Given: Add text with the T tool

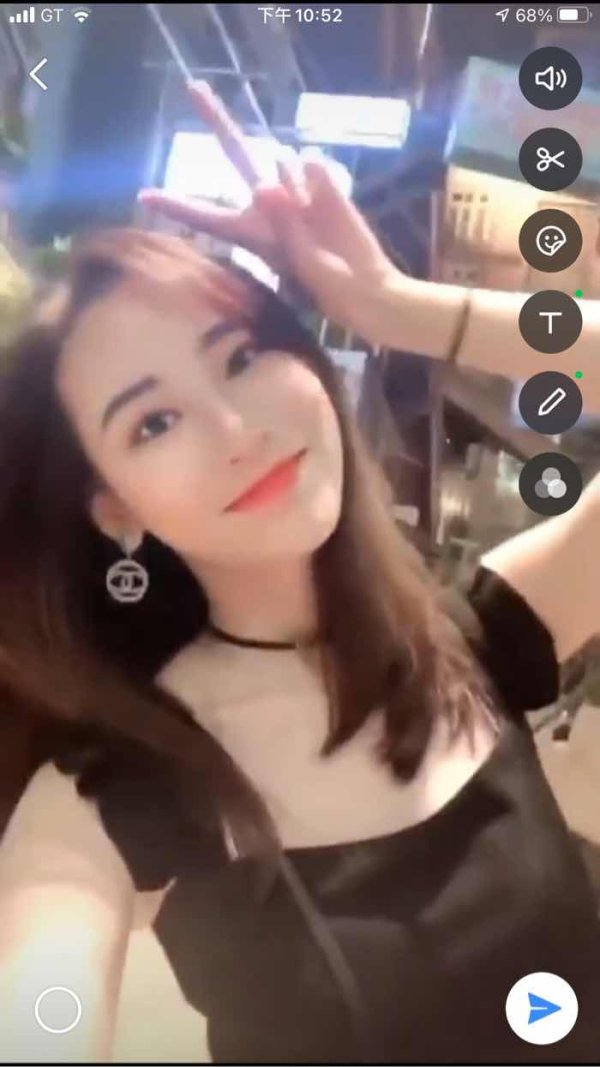Looking at the screenshot, I should click(550, 321).
